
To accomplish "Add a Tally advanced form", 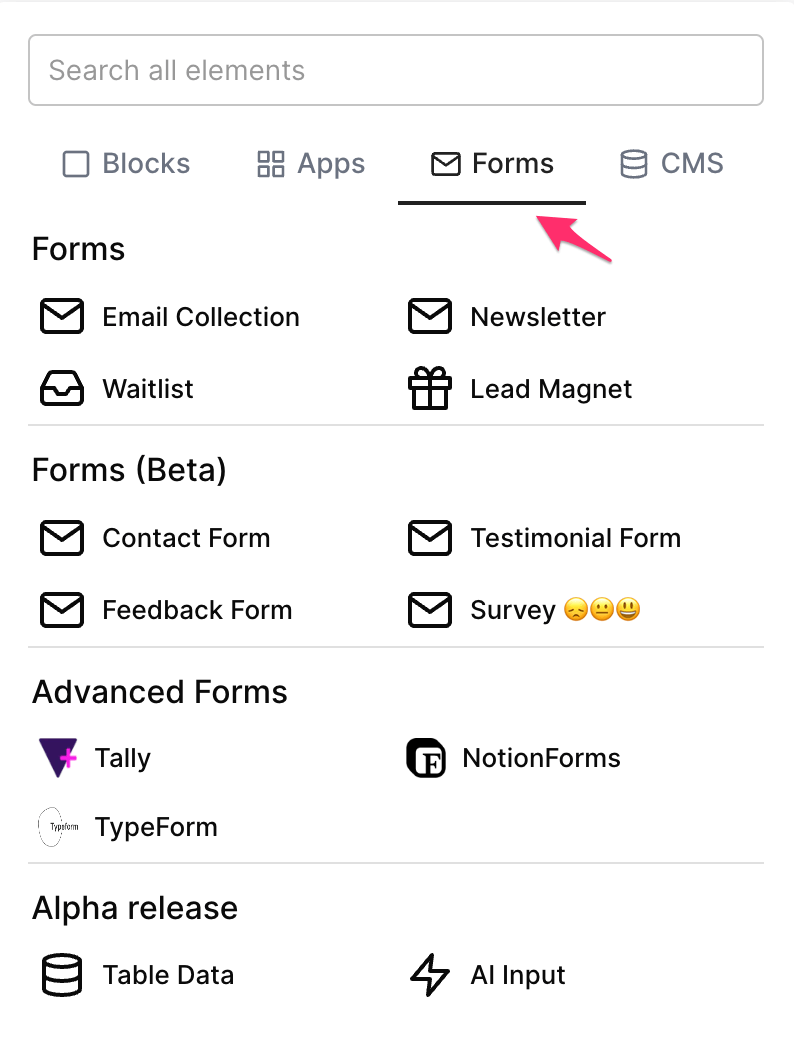I will click(95, 758).
